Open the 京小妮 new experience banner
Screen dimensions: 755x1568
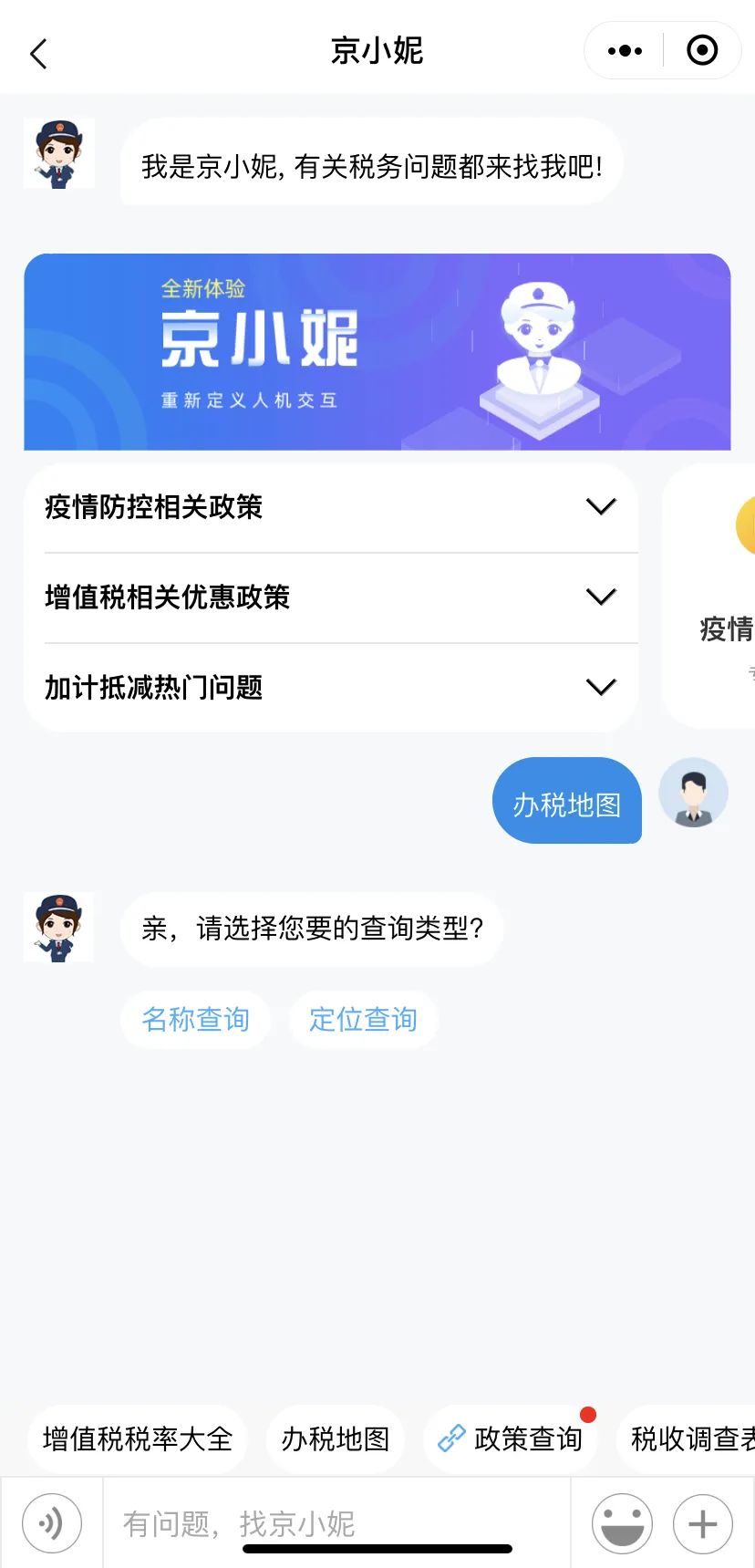(377, 351)
